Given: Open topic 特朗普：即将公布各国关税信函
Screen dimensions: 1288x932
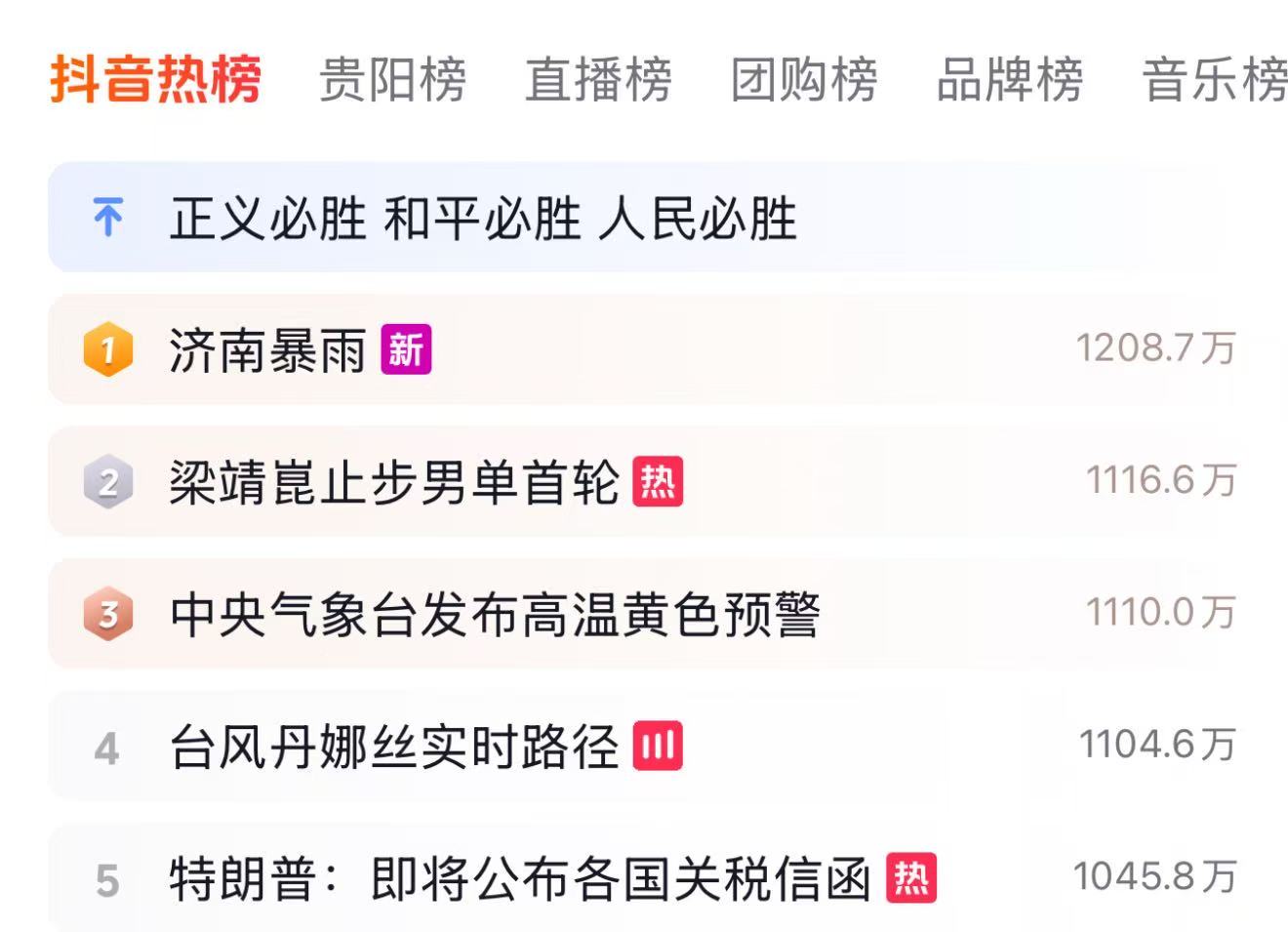Looking at the screenshot, I should coord(520,879).
